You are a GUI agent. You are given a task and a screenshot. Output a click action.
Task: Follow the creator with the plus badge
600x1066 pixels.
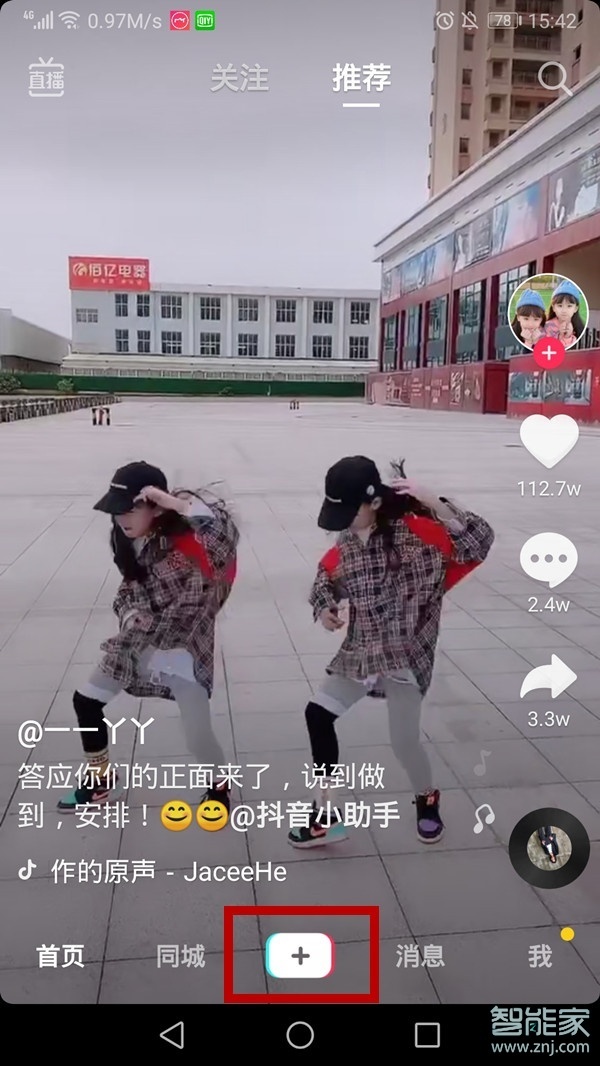(x=548, y=353)
